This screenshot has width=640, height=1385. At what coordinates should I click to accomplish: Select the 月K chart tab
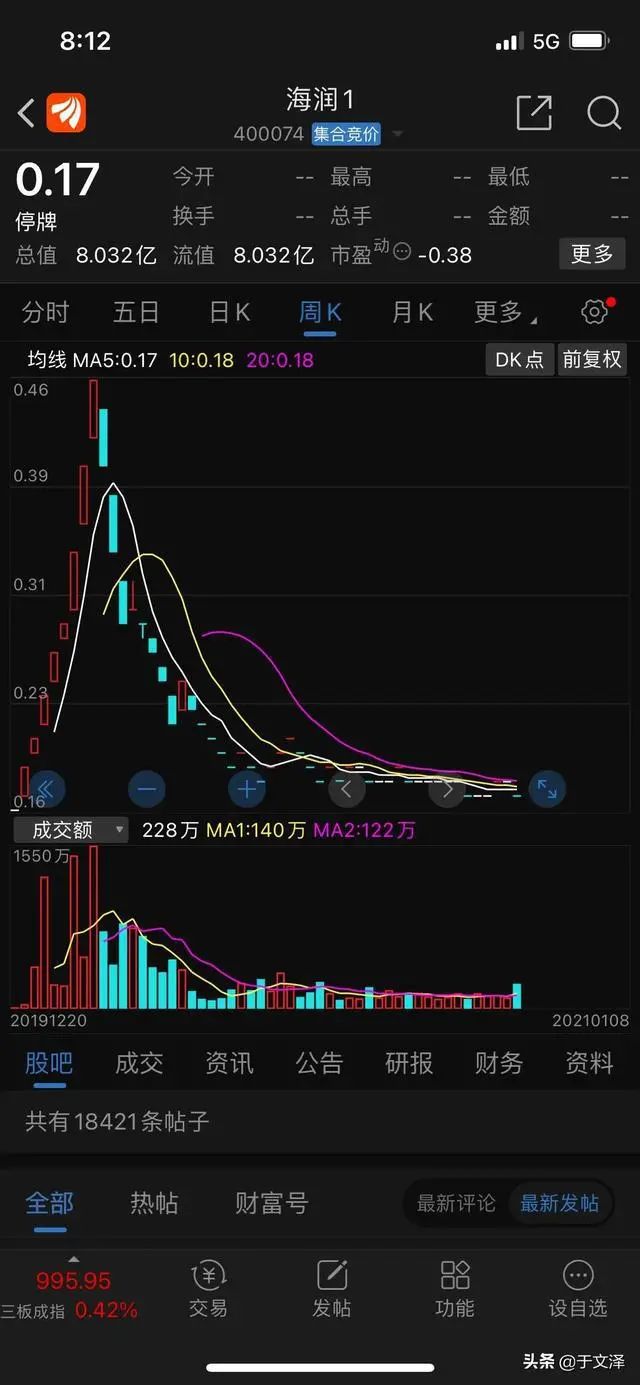tap(412, 313)
